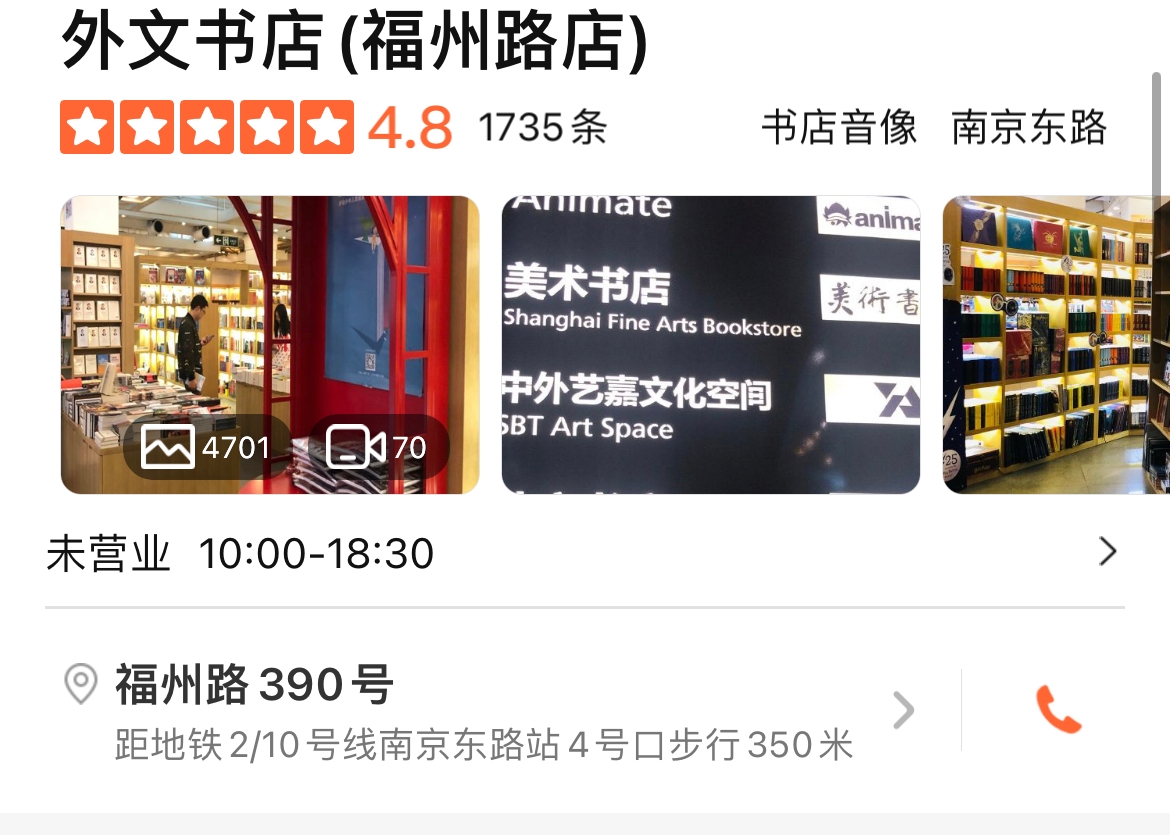The image size is (1170, 835).
Task: Tap the 南京东路 area tag
Action: pos(1028,128)
